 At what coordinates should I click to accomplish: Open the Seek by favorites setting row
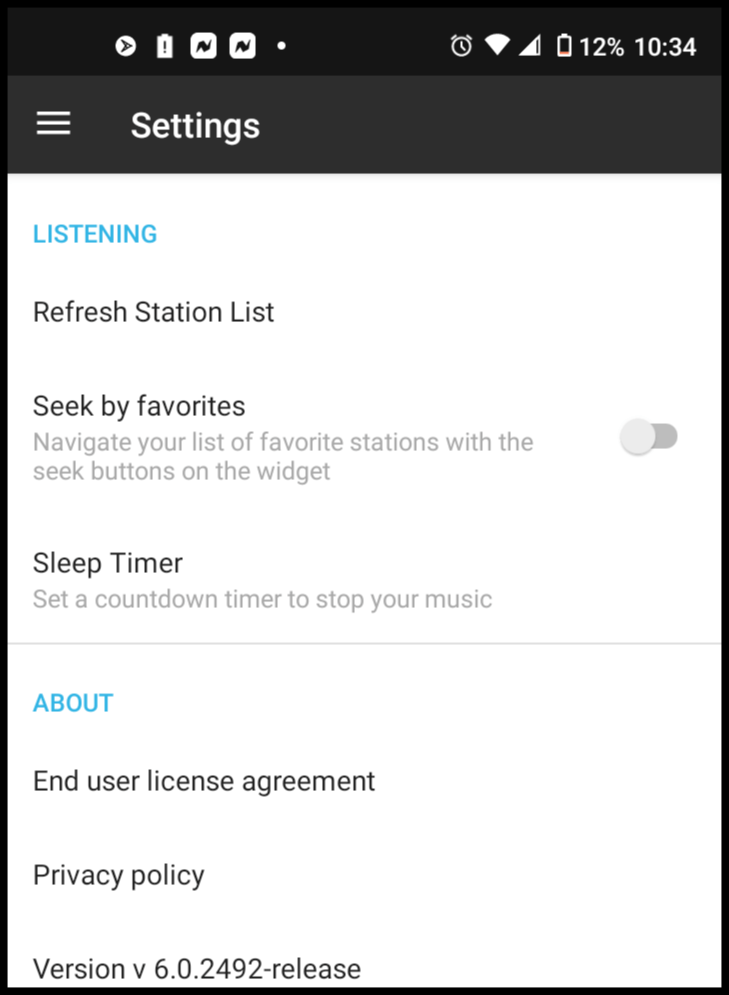click(300, 435)
